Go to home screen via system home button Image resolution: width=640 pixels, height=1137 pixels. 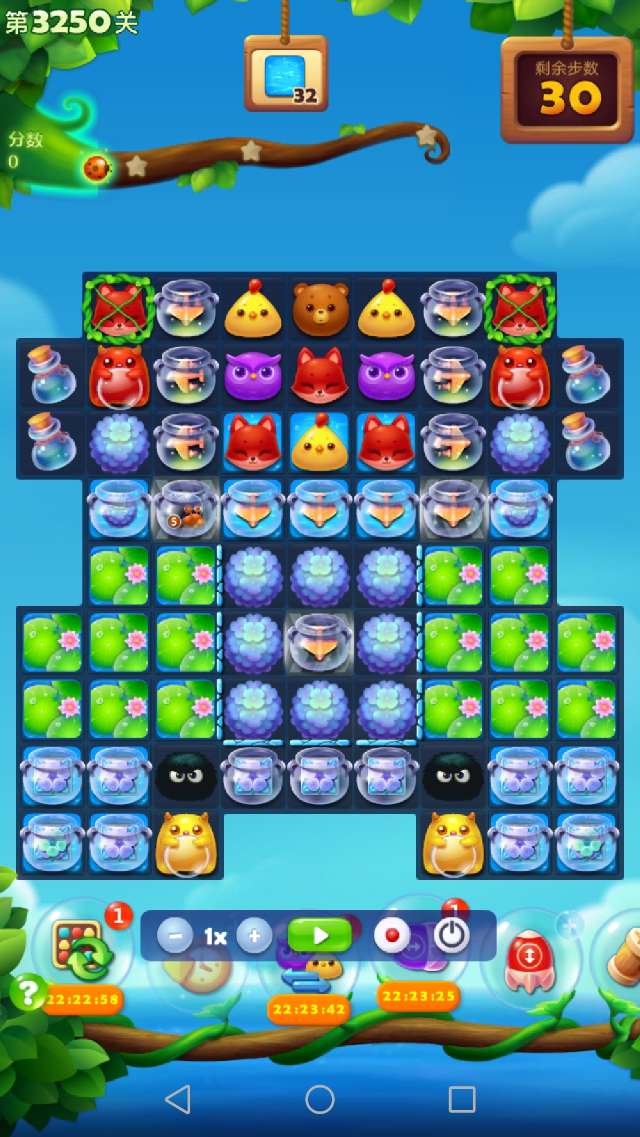[x=320, y=1099]
